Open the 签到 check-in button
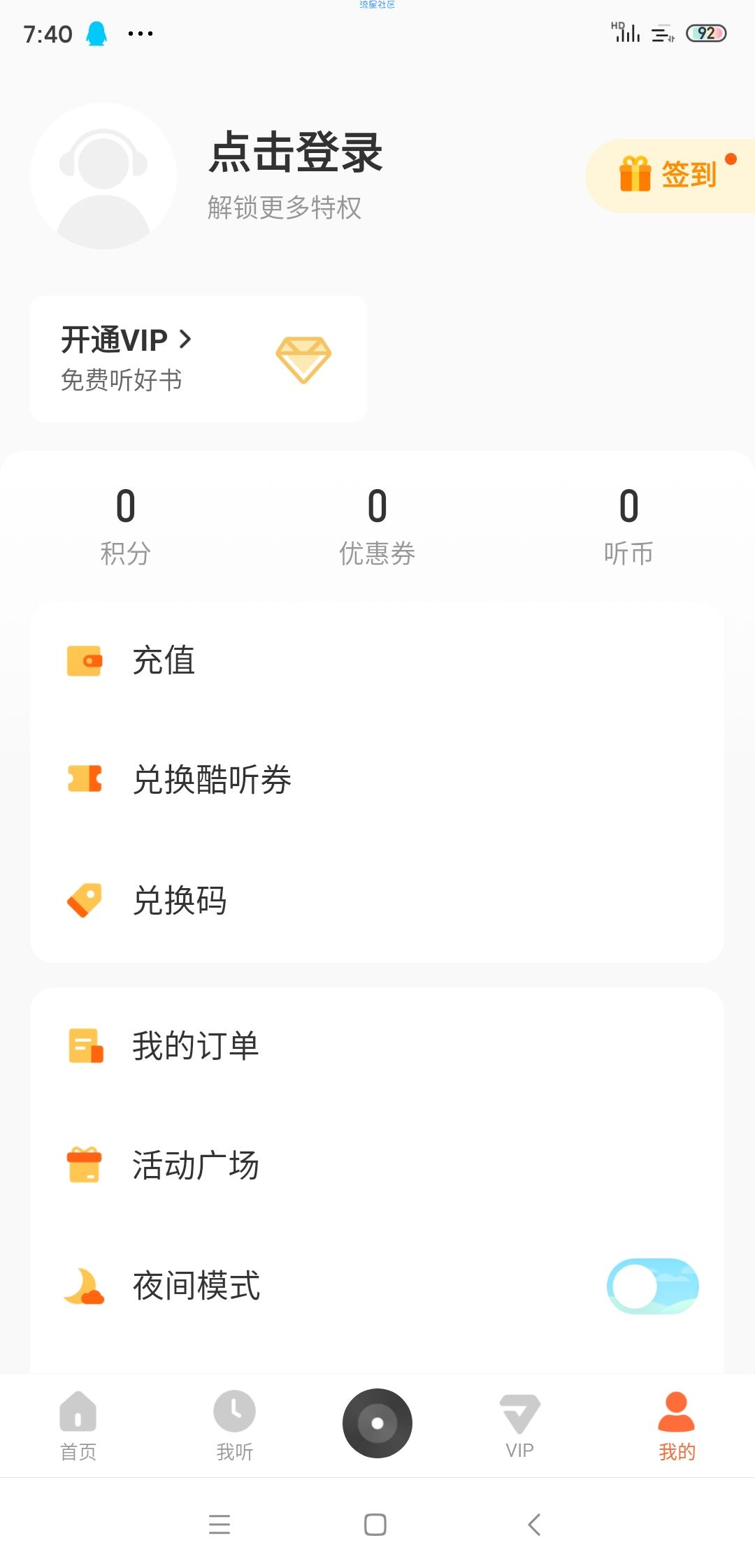Image resolution: width=755 pixels, height=1568 pixels. point(670,175)
